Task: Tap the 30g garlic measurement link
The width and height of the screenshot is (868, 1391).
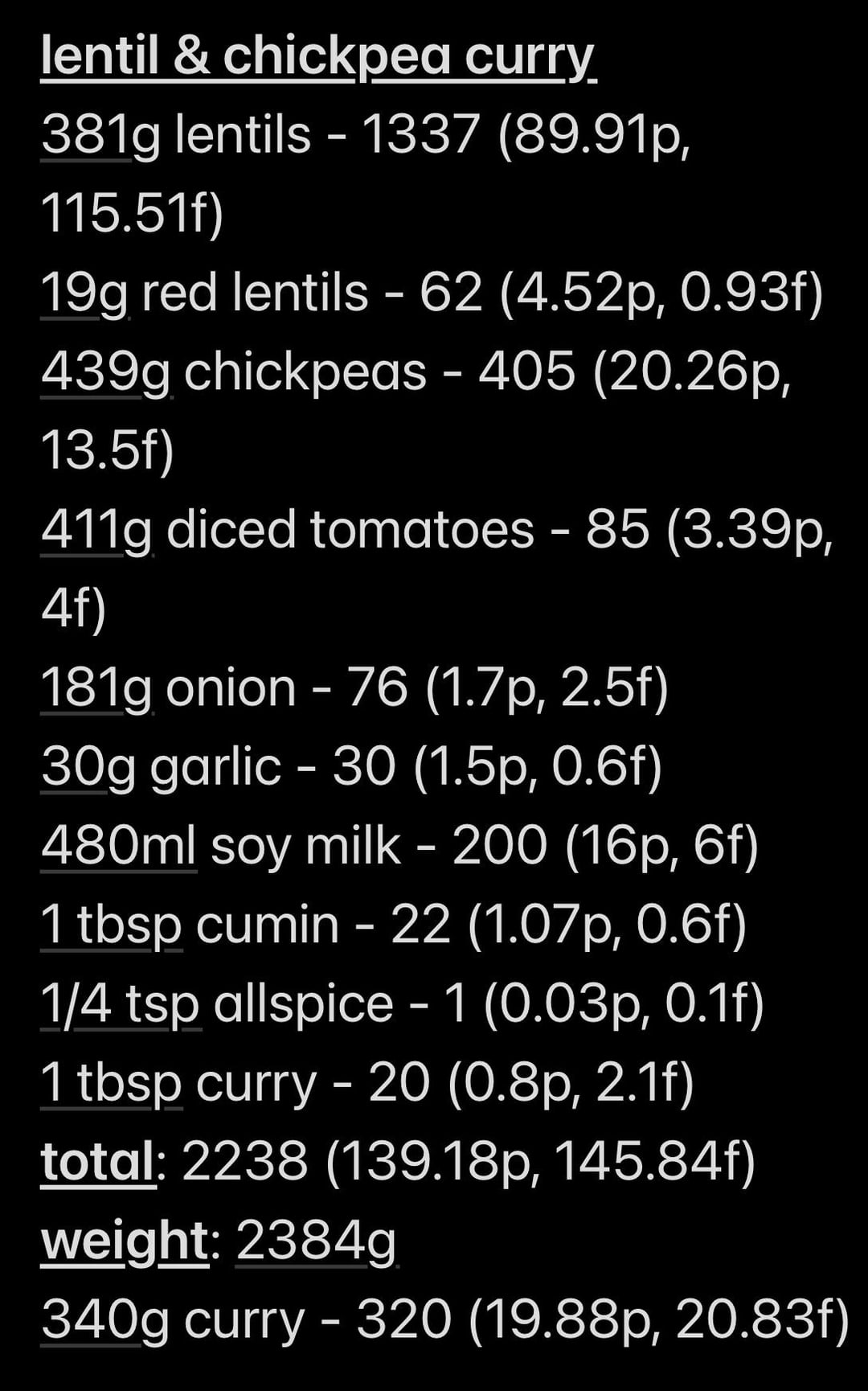Action: pos(88,766)
